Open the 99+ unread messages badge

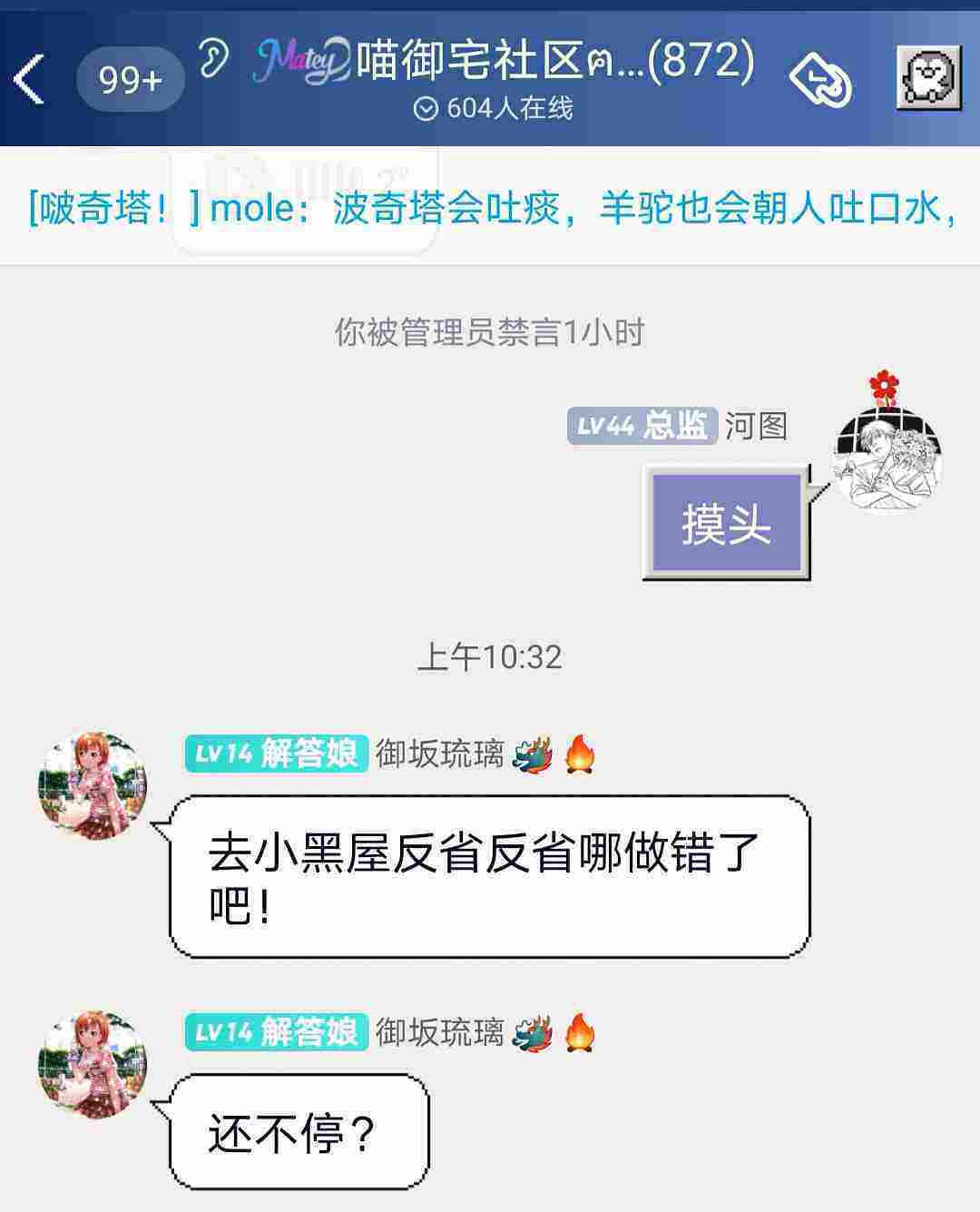[130, 80]
